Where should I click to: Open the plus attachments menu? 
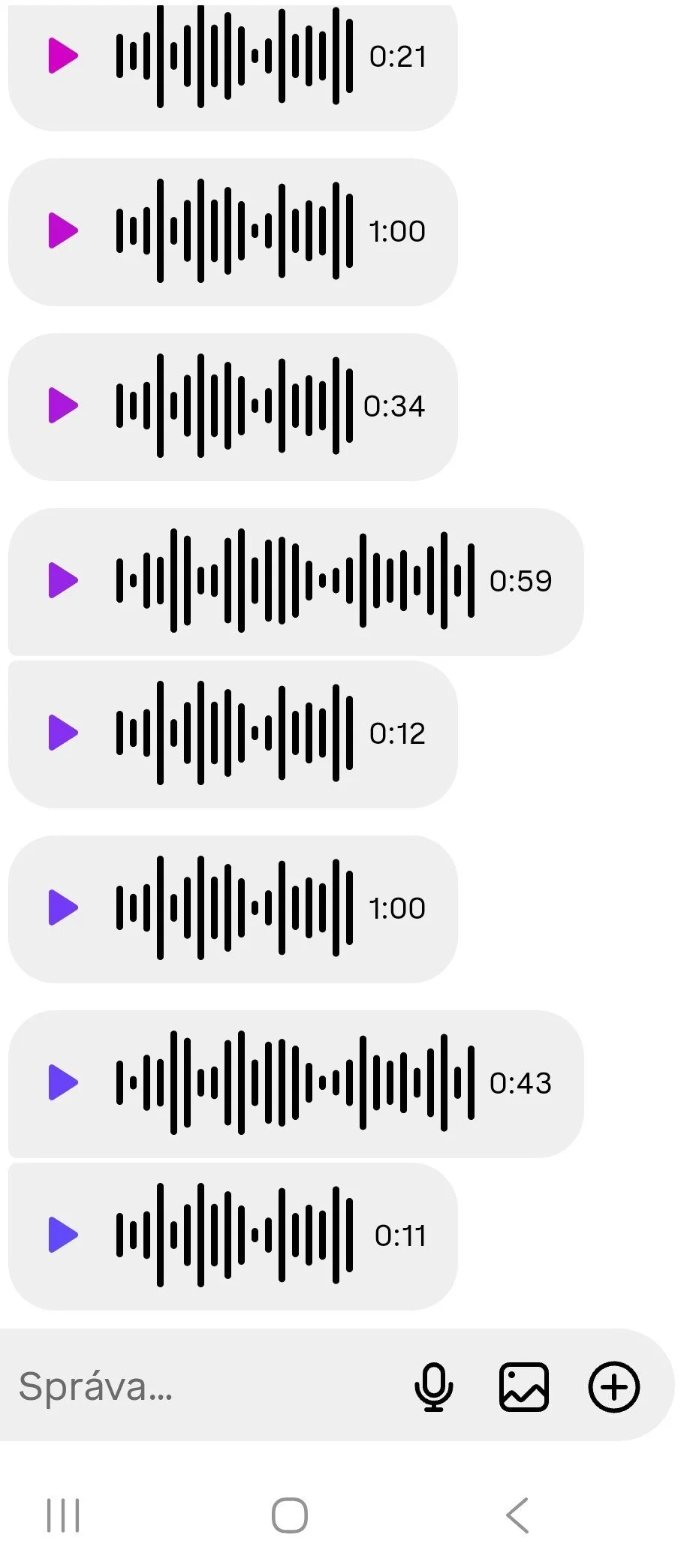click(x=614, y=1386)
